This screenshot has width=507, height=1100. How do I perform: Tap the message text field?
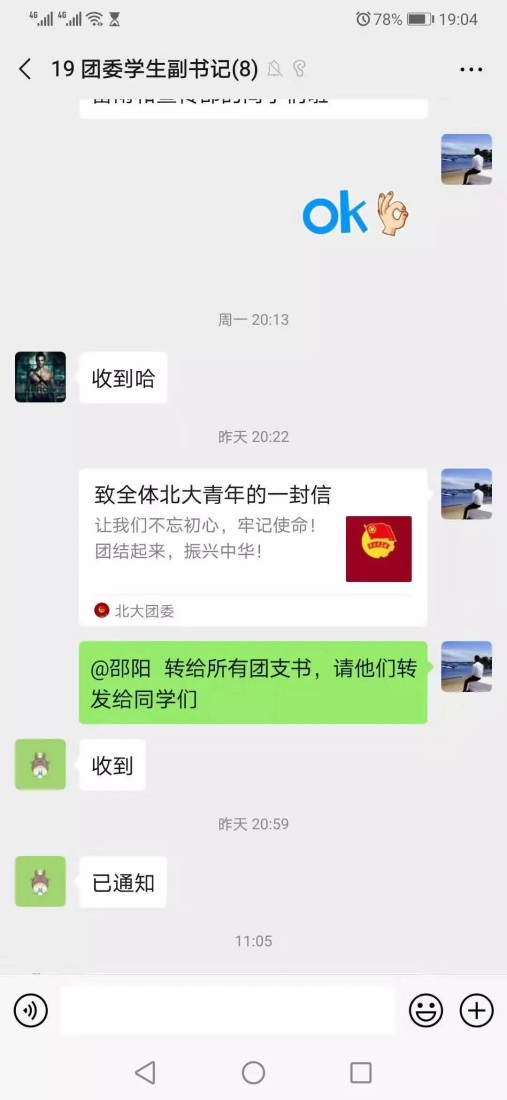[228, 1010]
